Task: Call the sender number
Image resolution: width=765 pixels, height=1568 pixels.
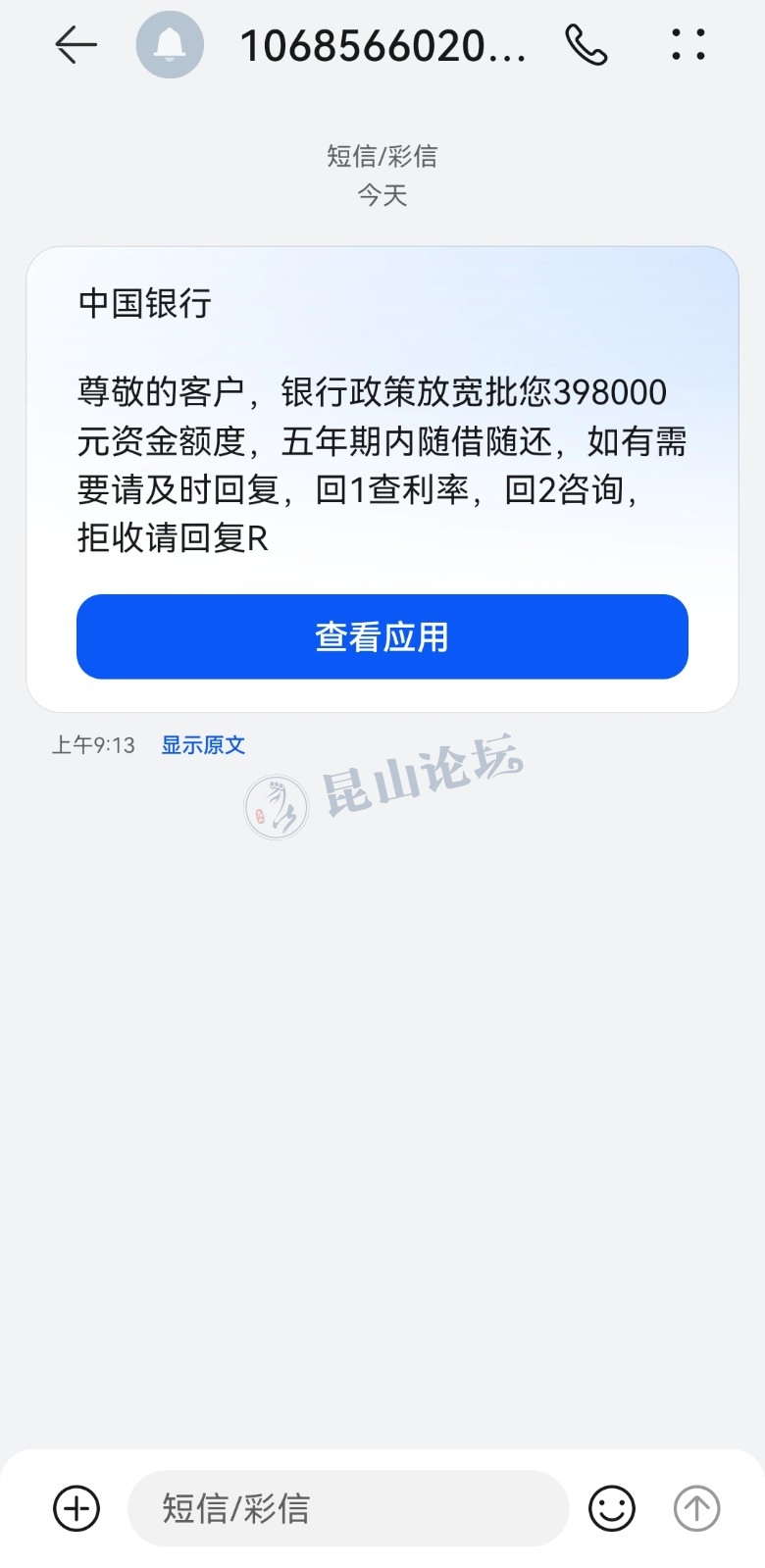Action: pos(586,45)
